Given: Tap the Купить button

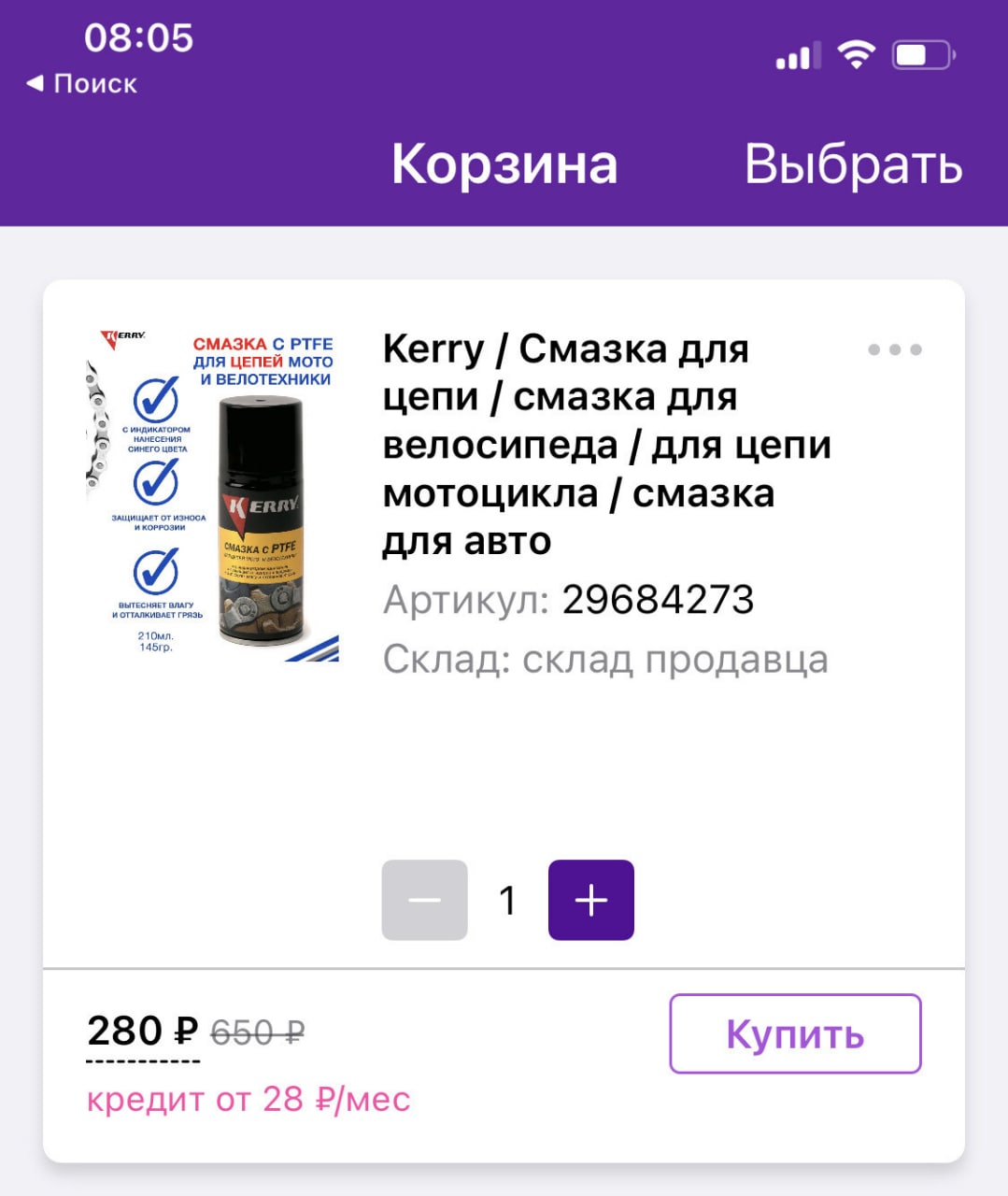Looking at the screenshot, I should coord(795,1034).
